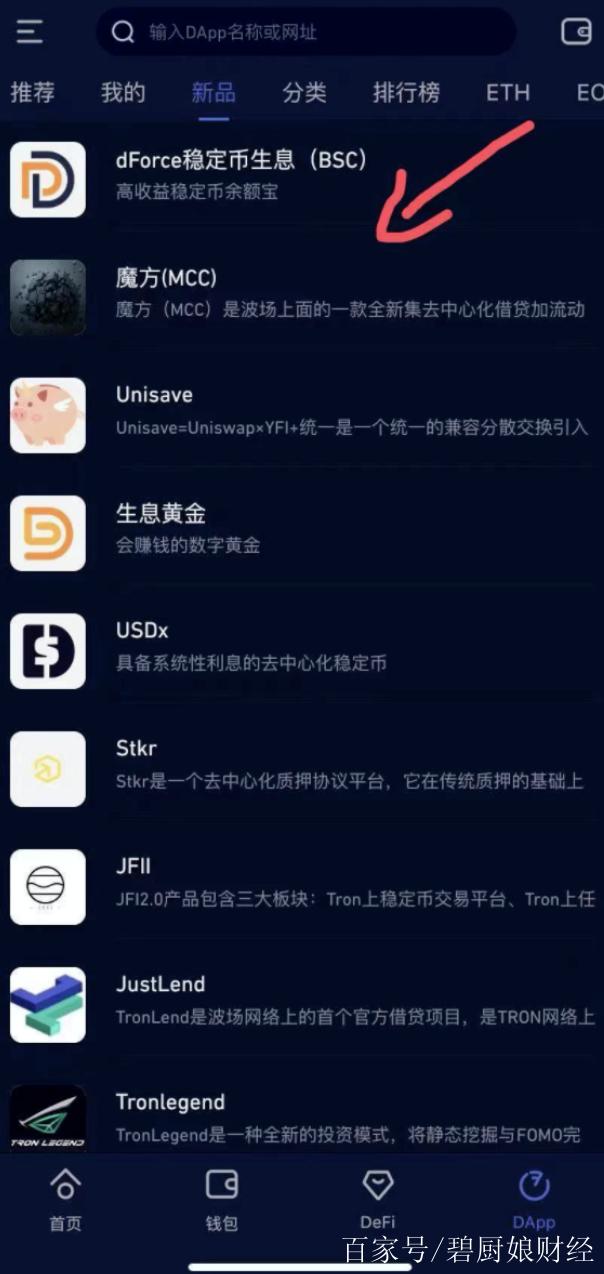Switch to the DeFi bottom tab

click(x=378, y=1200)
